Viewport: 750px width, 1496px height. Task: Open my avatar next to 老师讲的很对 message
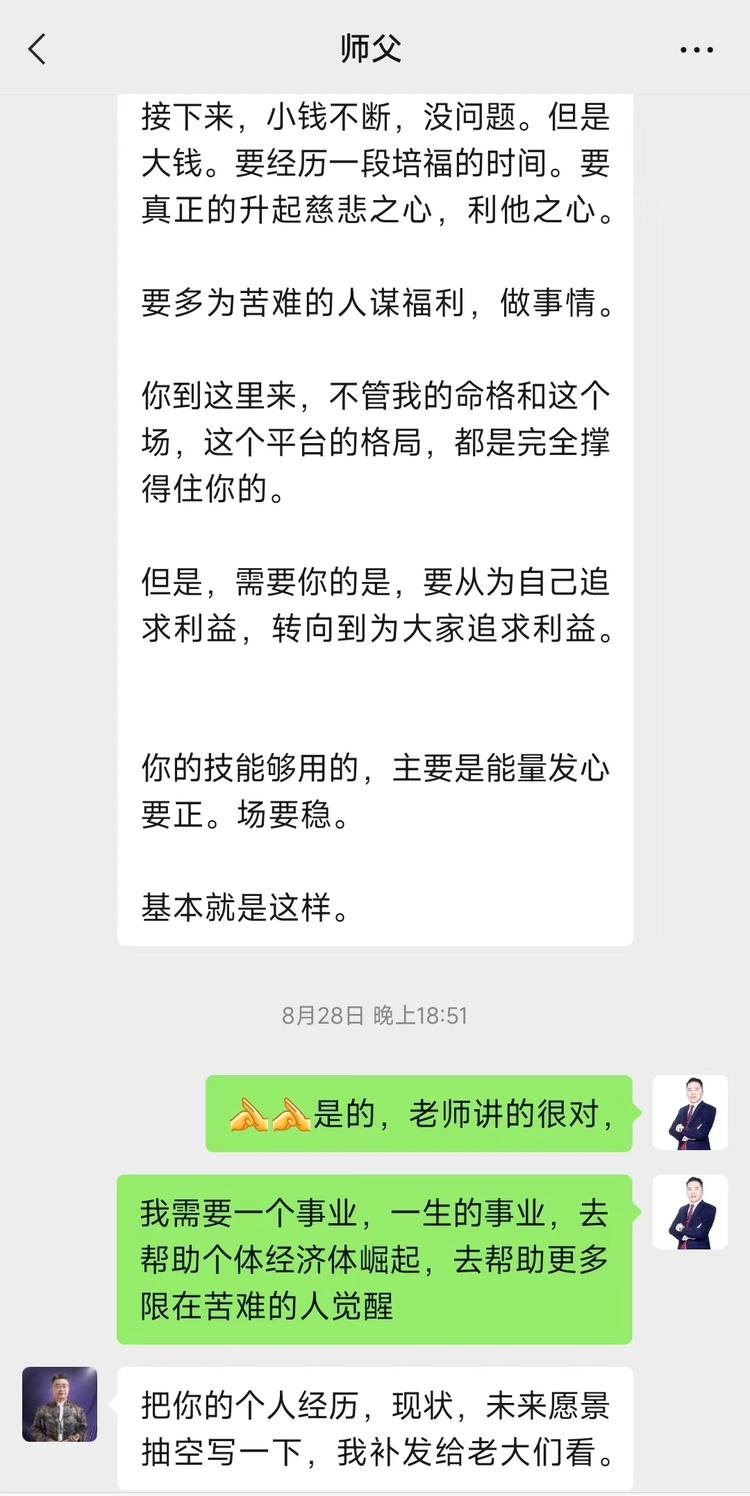(x=690, y=1113)
